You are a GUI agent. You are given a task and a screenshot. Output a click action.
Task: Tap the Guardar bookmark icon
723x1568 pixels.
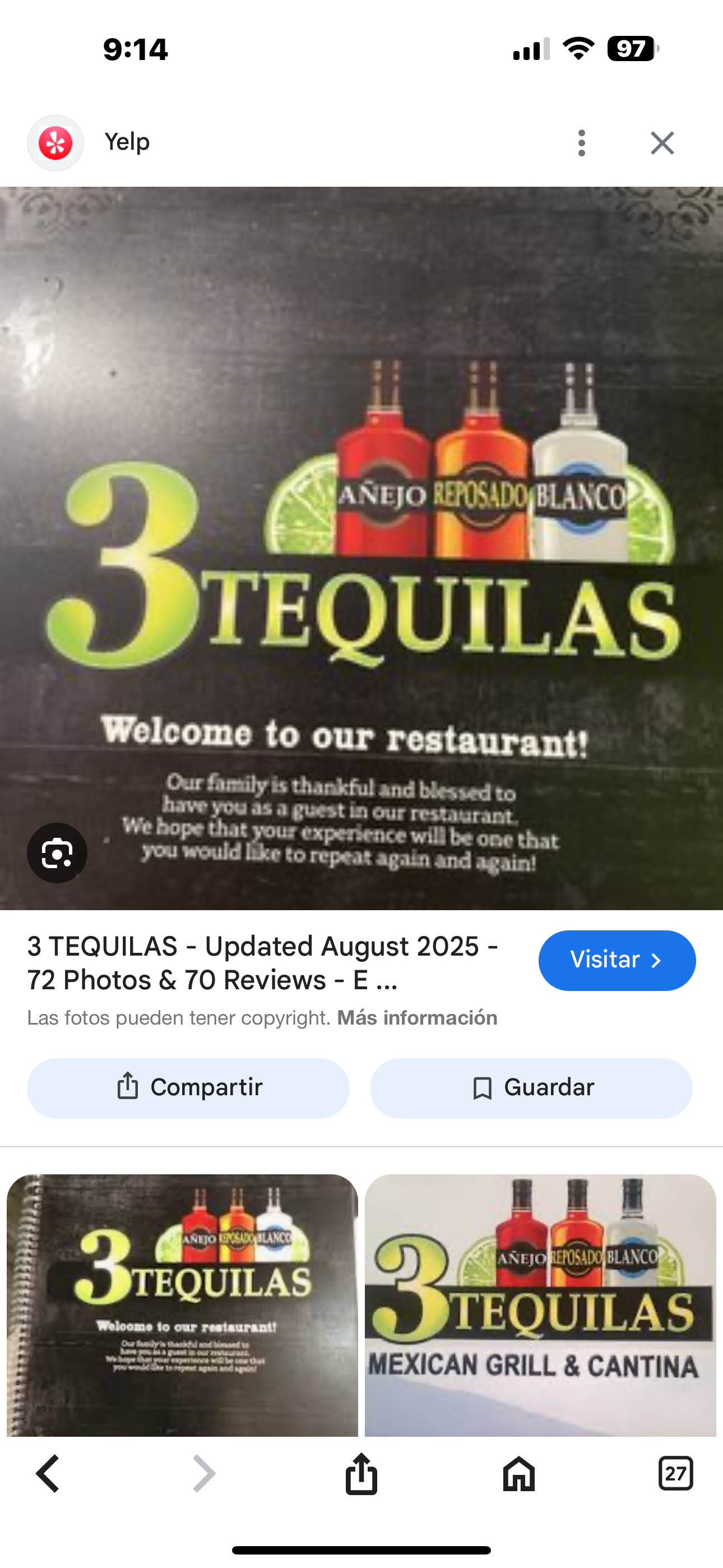[x=483, y=1087]
